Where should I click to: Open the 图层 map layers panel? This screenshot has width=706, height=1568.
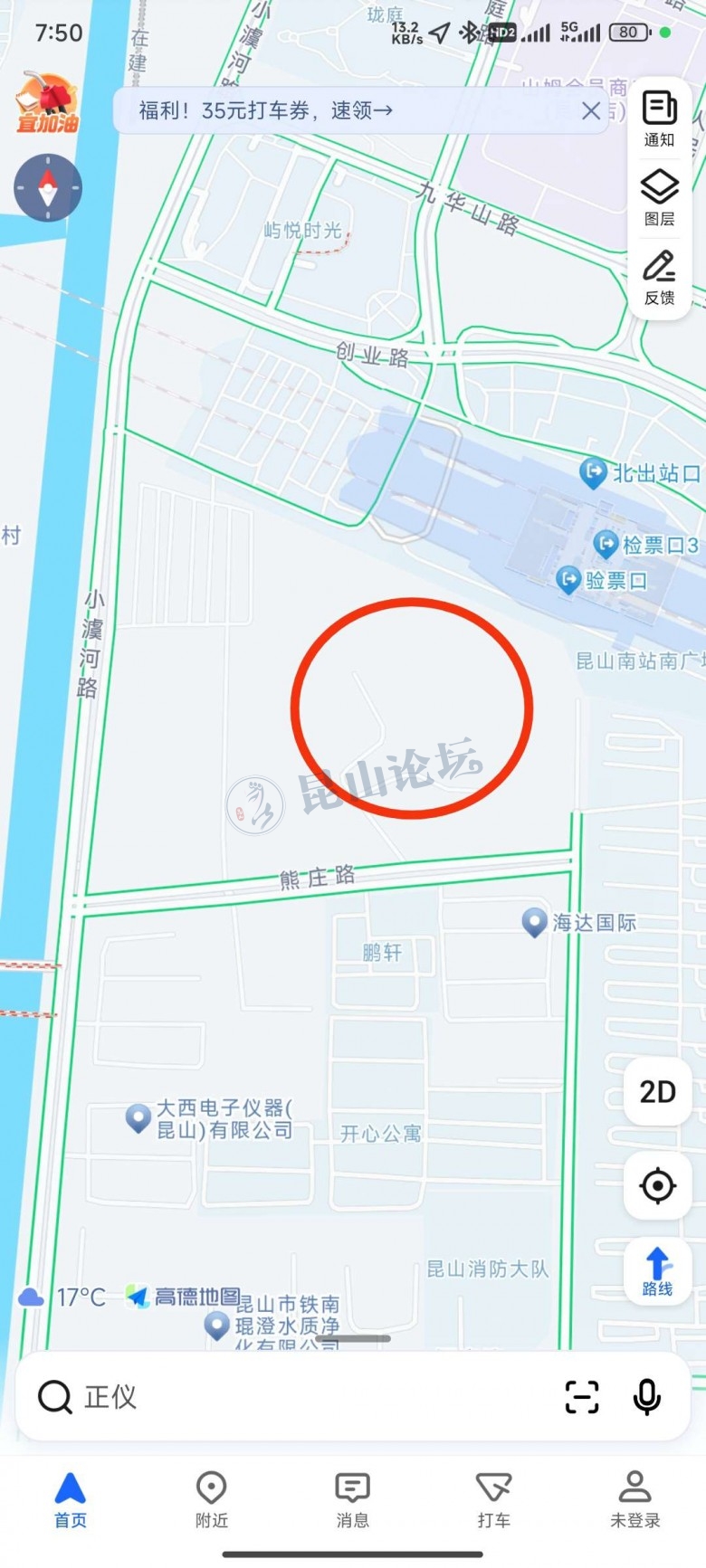pyautogui.click(x=659, y=197)
